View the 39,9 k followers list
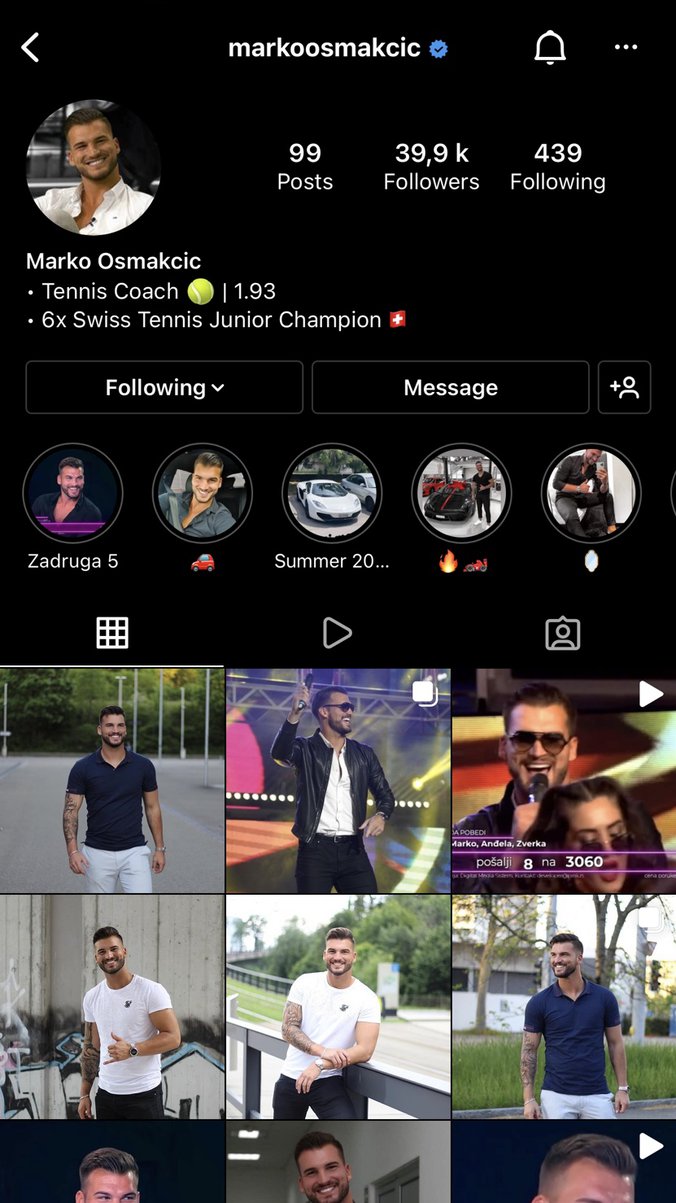 pyautogui.click(x=431, y=166)
